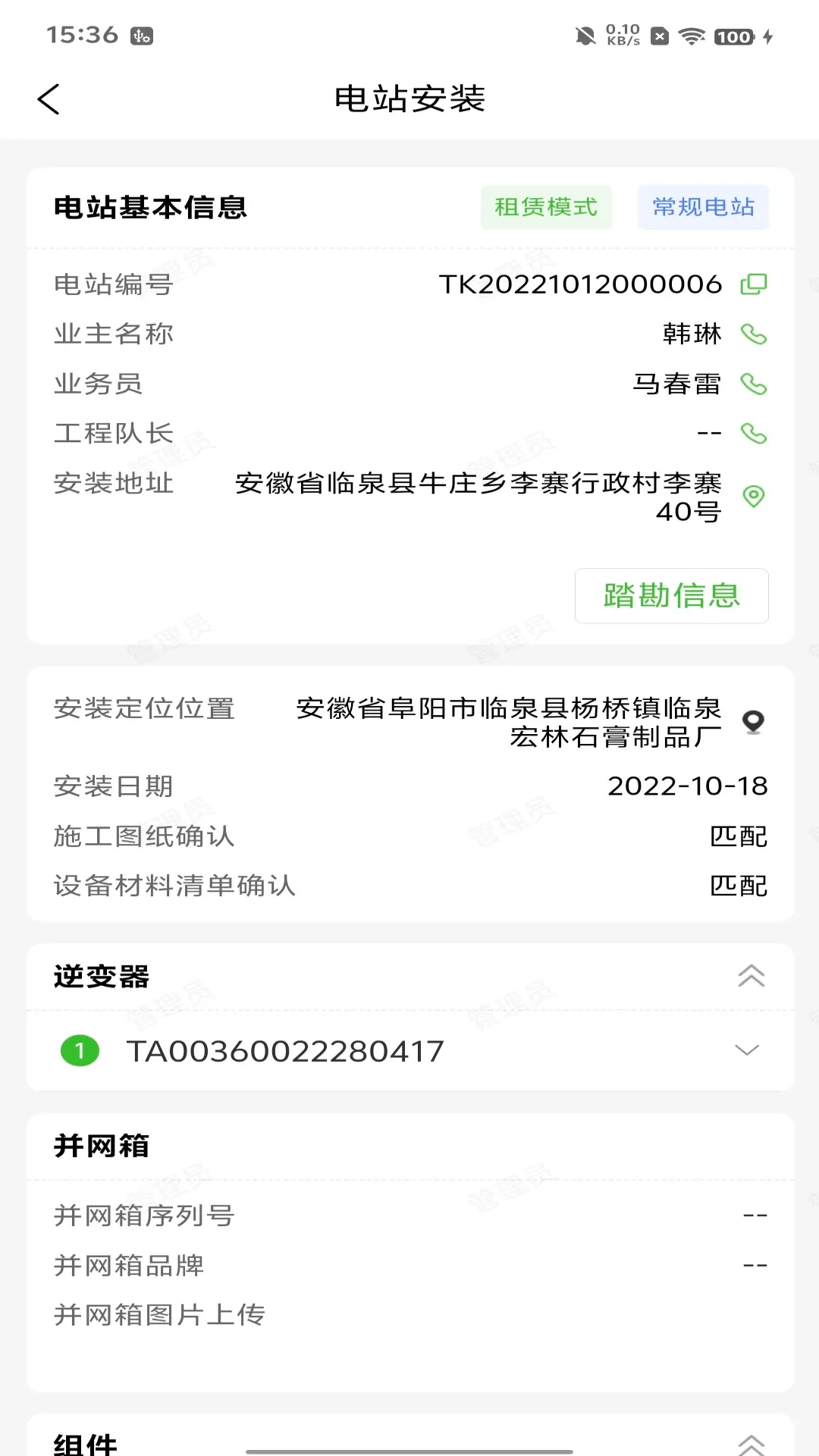Viewport: 819px width, 1456px height.
Task: Call owner 韩琳 via the phone icon
Action: pyautogui.click(x=755, y=334)
